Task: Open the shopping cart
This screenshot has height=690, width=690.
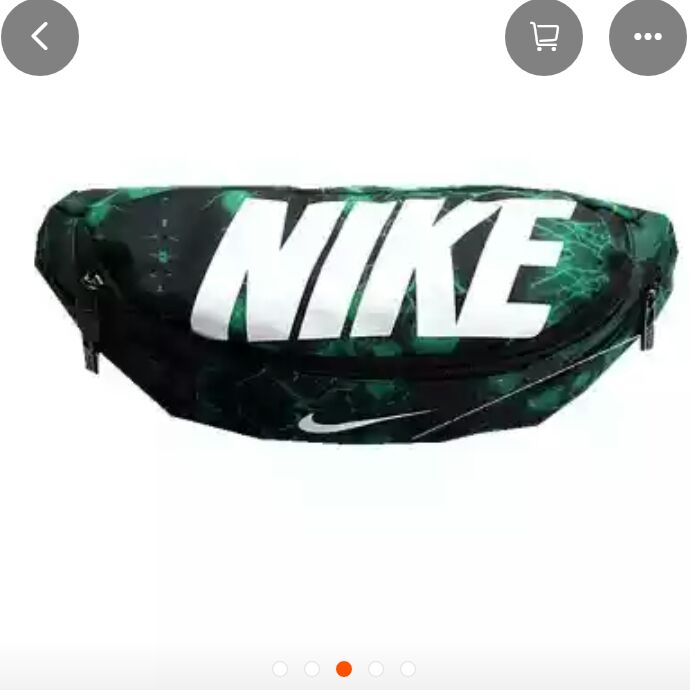Action: pyautogui.click(x=544, y=37)
